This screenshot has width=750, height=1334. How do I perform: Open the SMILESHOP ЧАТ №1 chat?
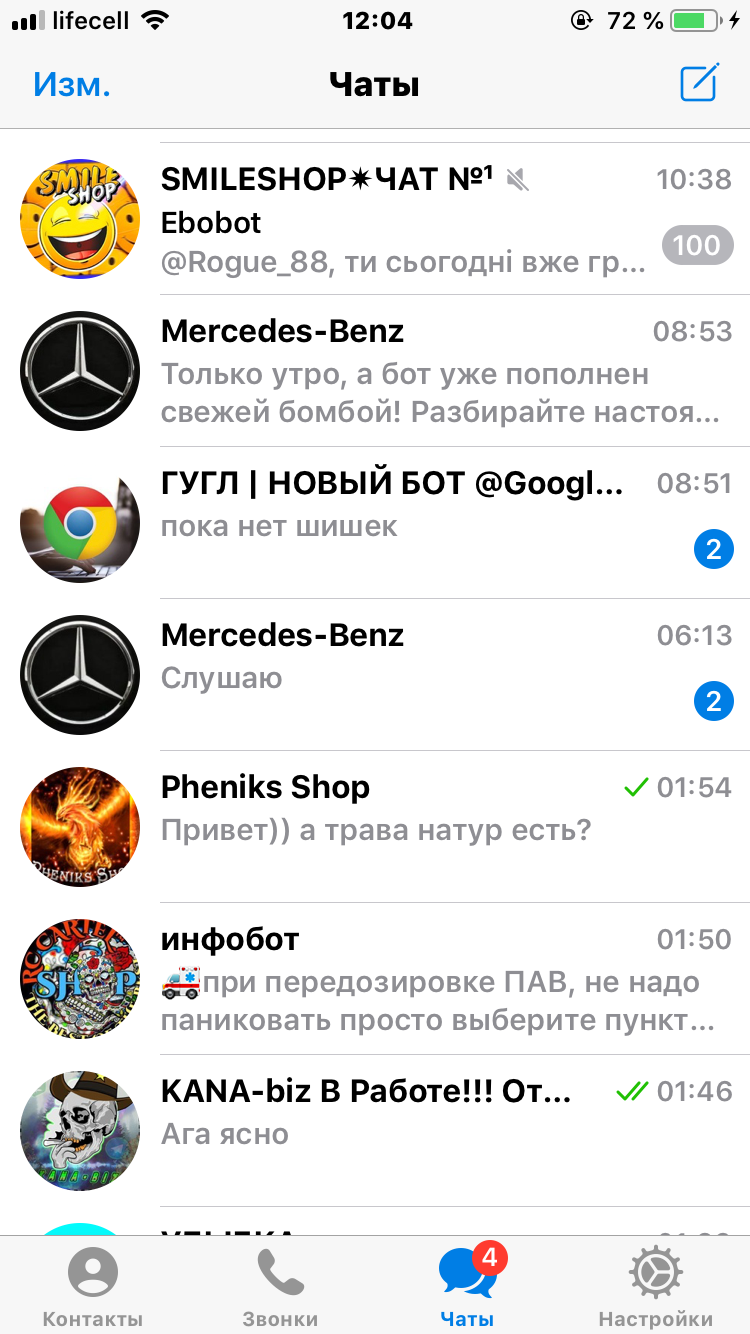point(400,220)
